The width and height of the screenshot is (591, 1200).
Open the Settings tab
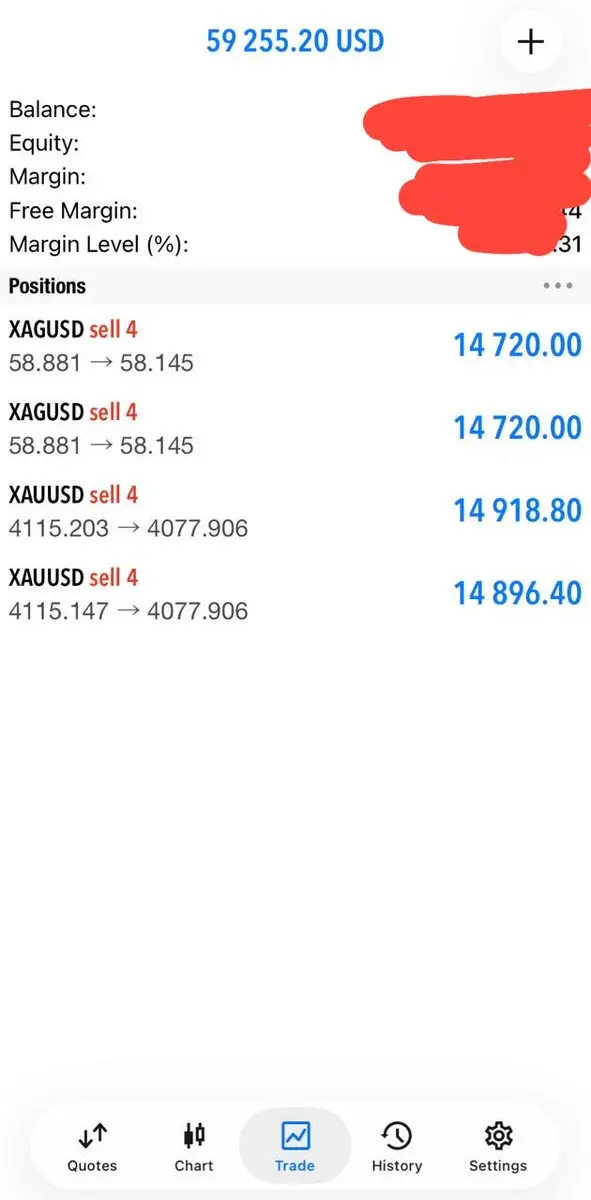[498, 1146]
